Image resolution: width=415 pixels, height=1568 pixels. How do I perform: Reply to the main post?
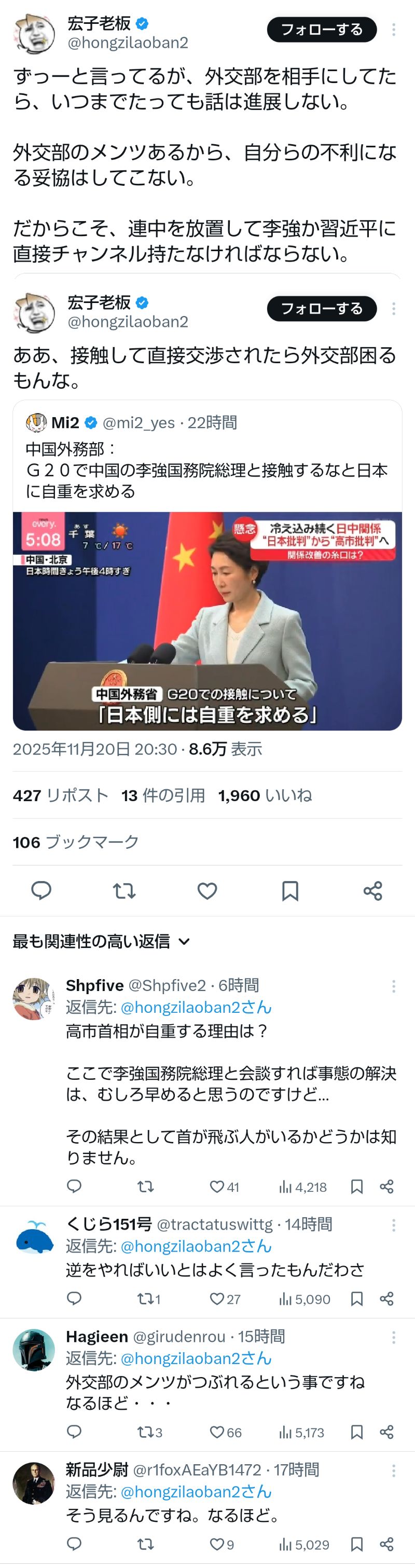[x=41, y=890]
